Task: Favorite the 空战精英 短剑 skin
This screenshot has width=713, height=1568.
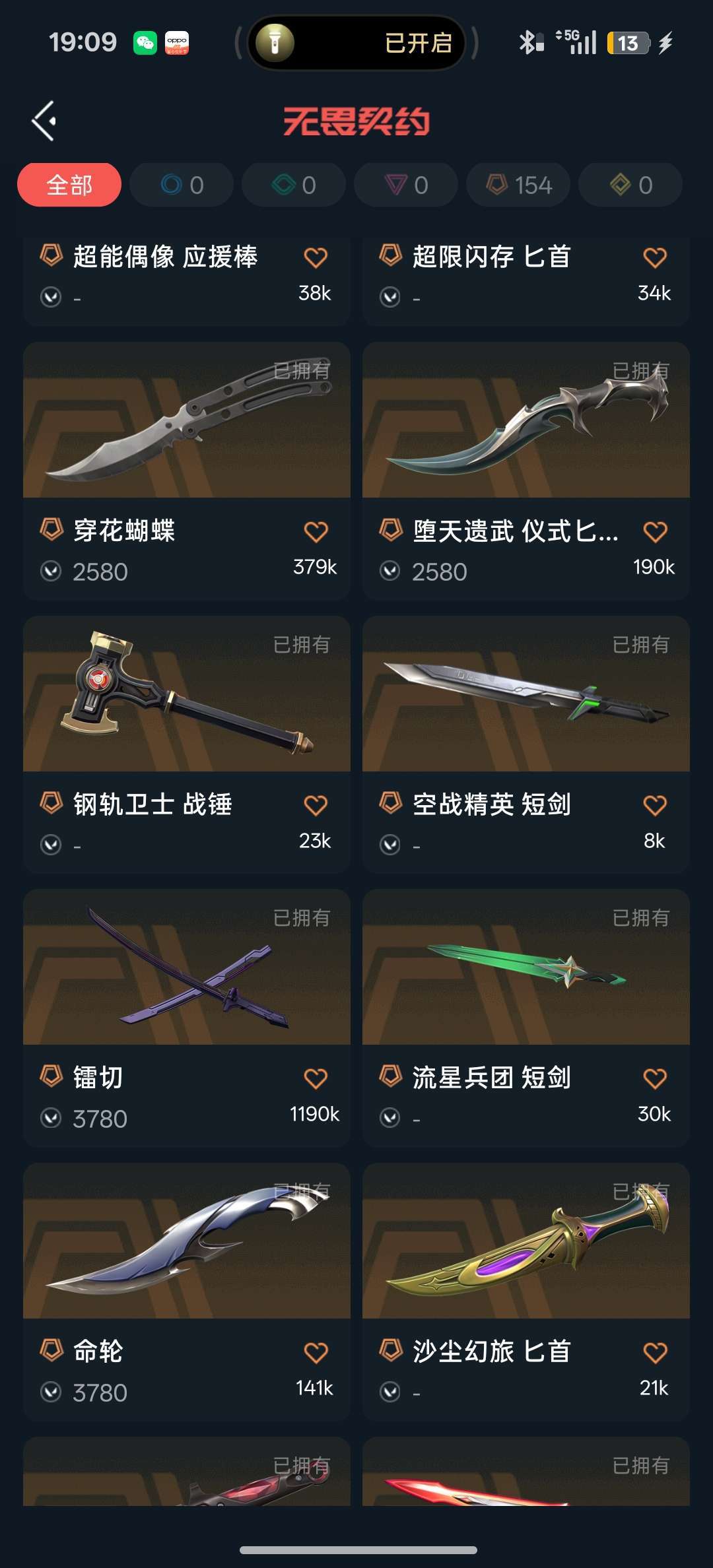Action: (655, 805)
